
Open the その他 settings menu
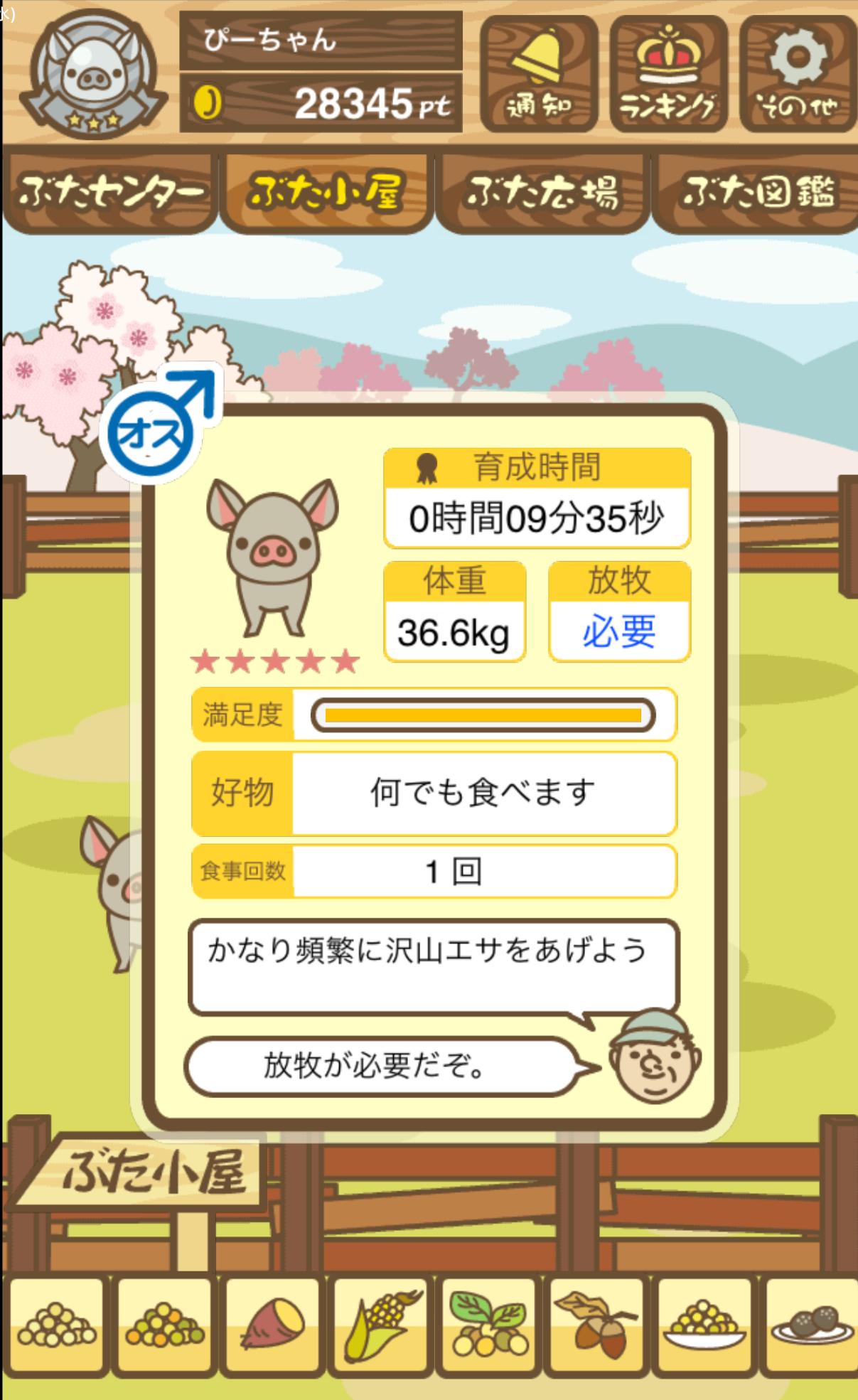[x=798, y=74]
